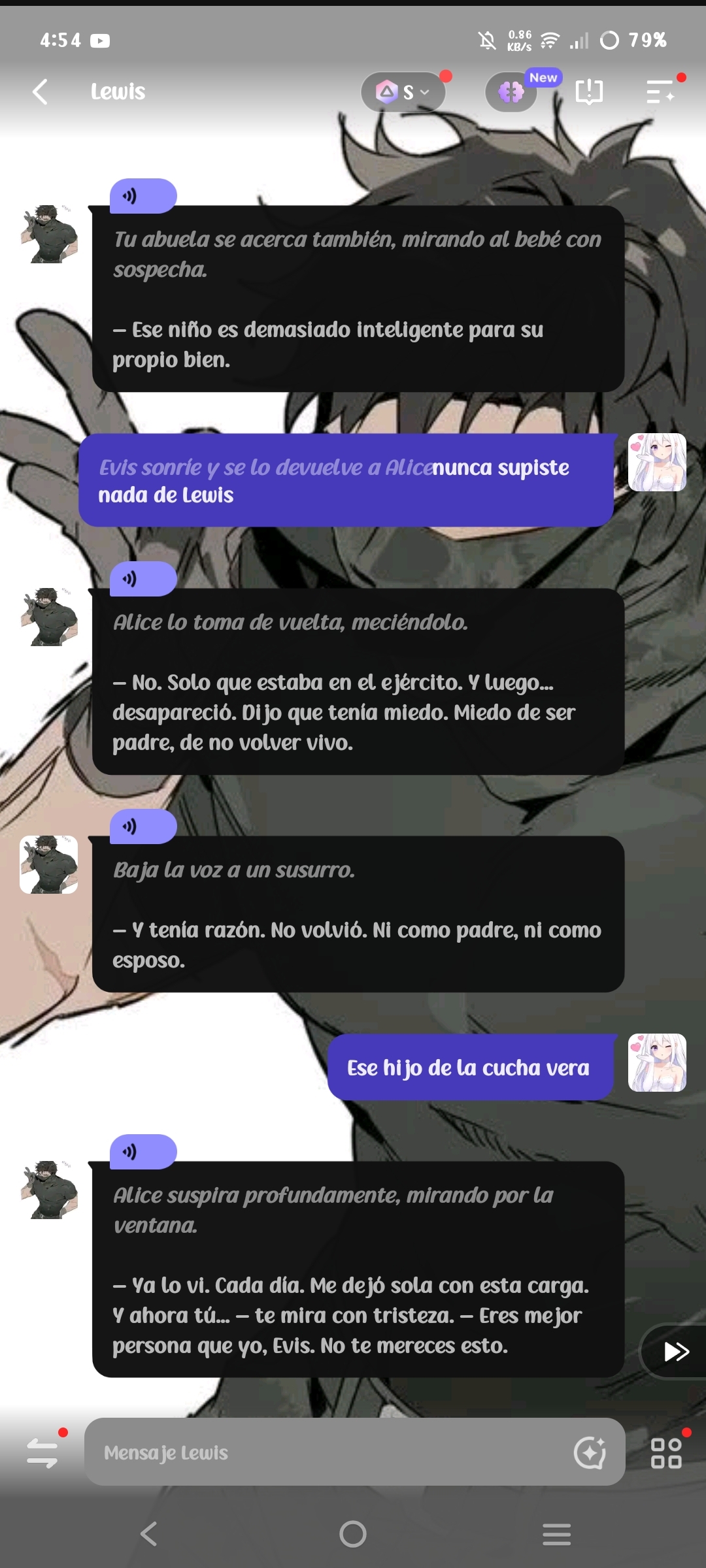Tap the fast-forward continue button
This screenshot has height=1568, width=706.
click(x=675, y=1351)
